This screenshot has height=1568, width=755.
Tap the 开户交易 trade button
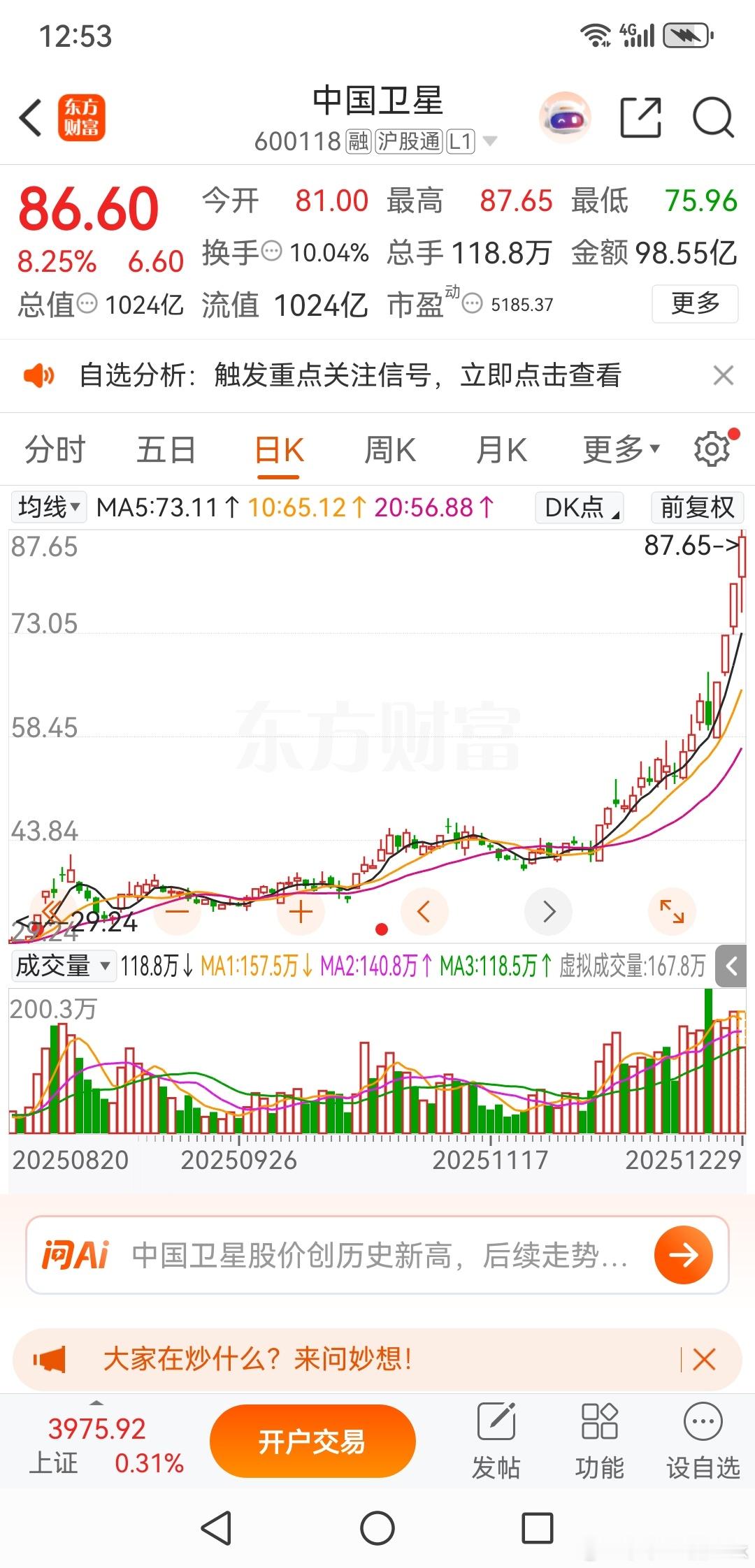312,1439
